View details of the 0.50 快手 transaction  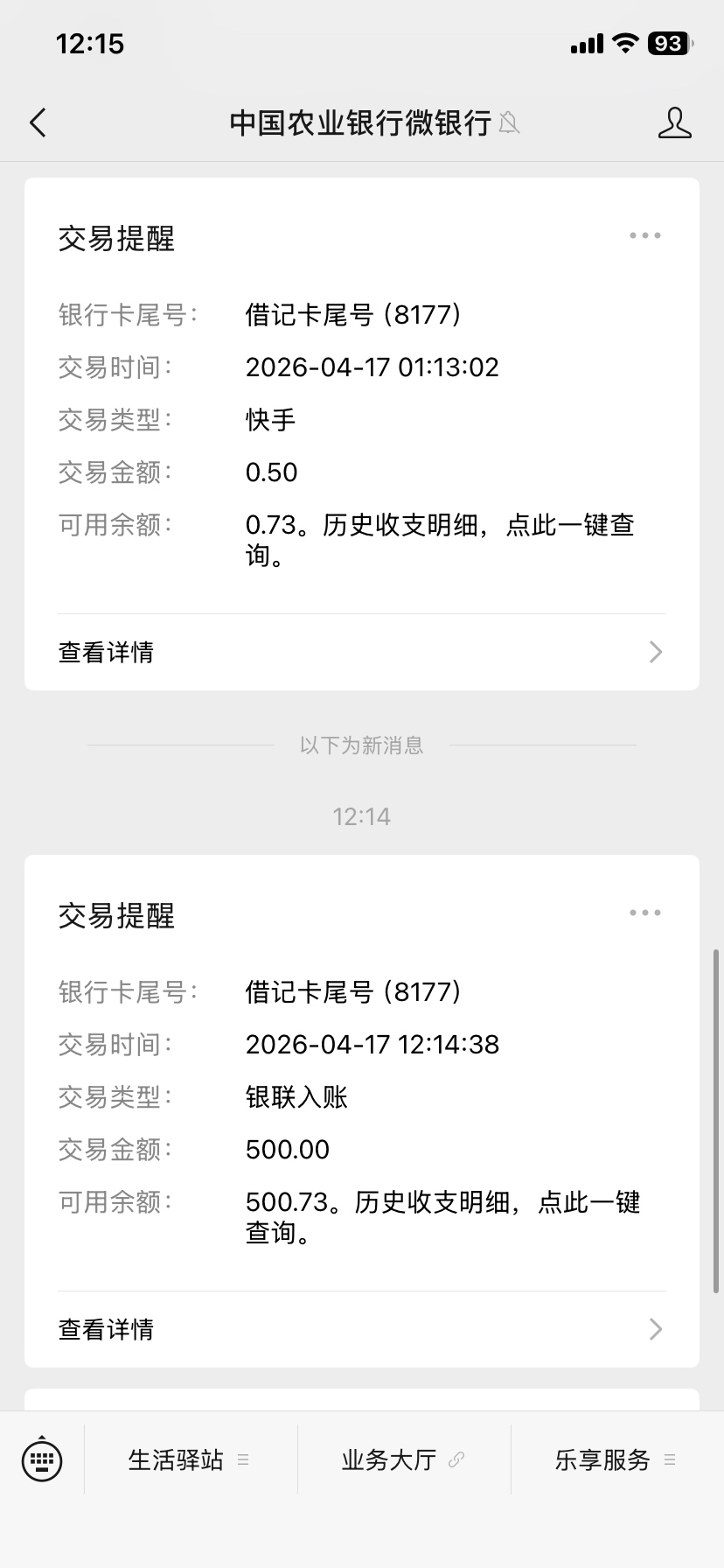361,652
